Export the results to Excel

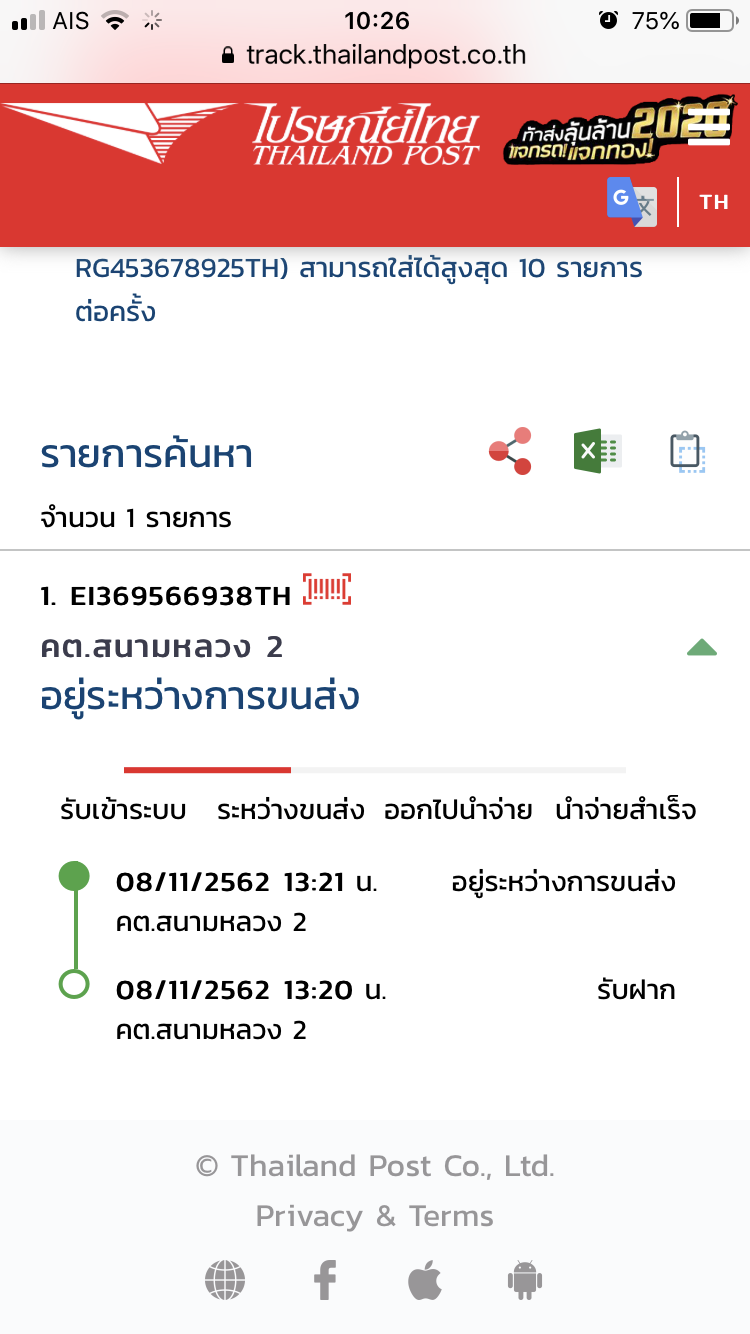pos(597,452)
